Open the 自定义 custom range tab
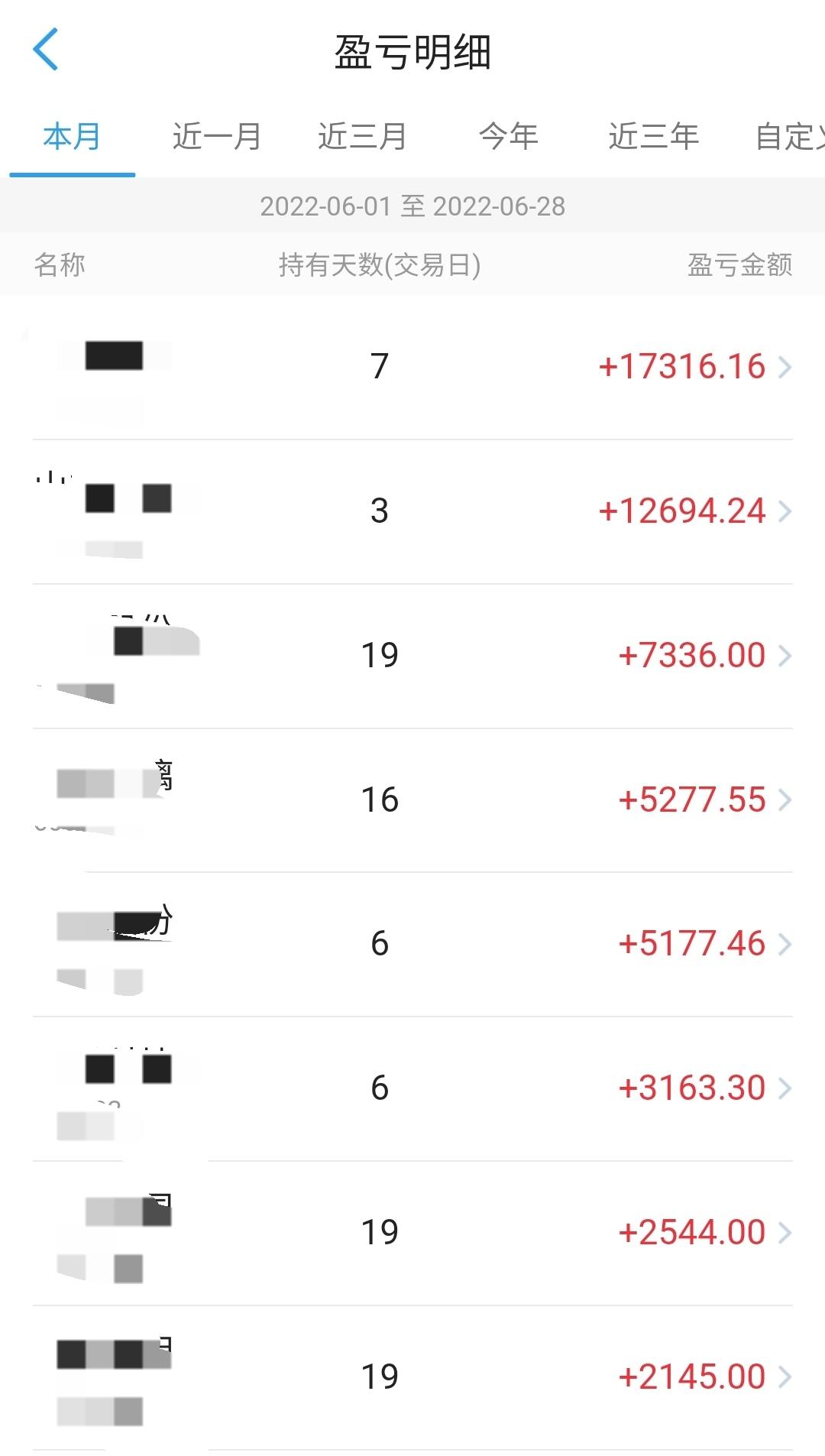 790,137
